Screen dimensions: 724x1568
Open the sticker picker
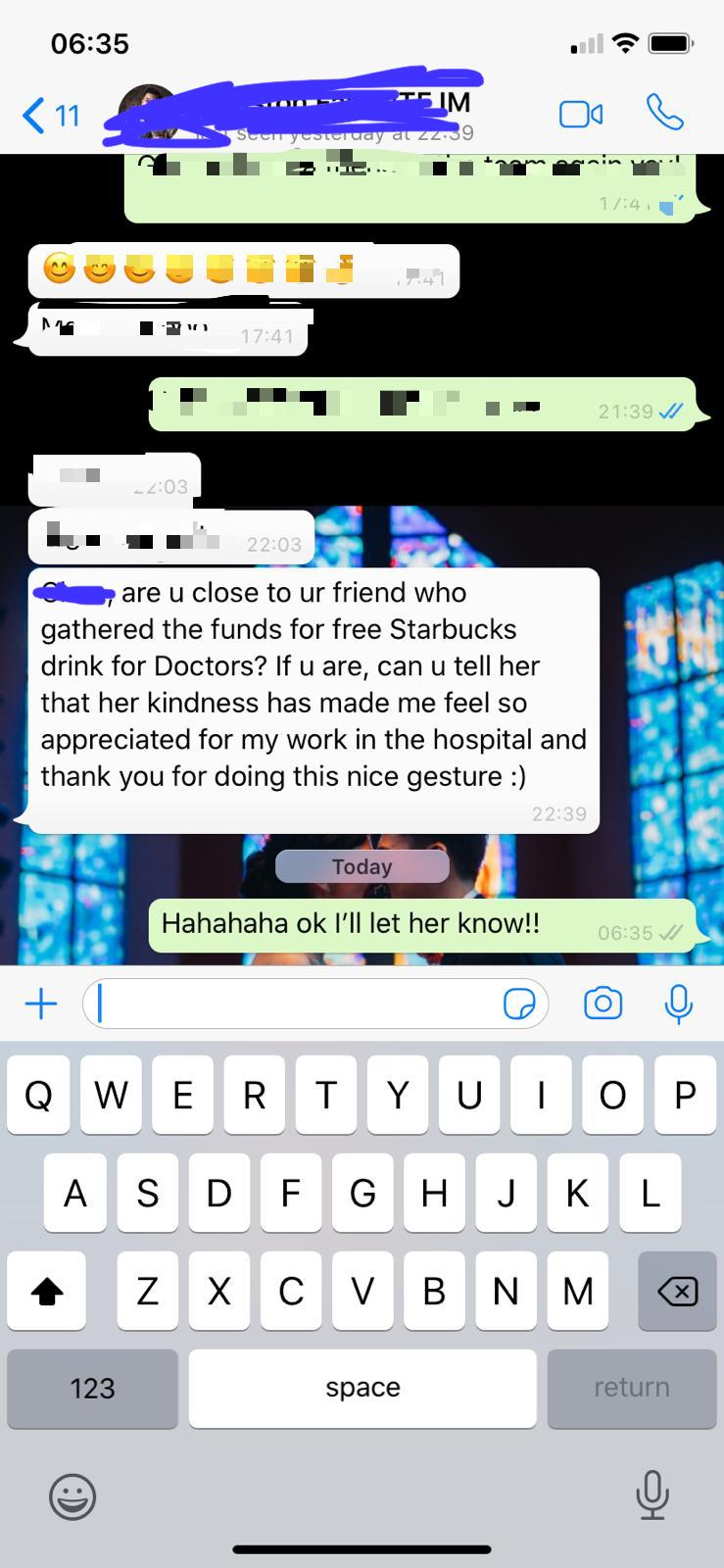coord(518,1004)
